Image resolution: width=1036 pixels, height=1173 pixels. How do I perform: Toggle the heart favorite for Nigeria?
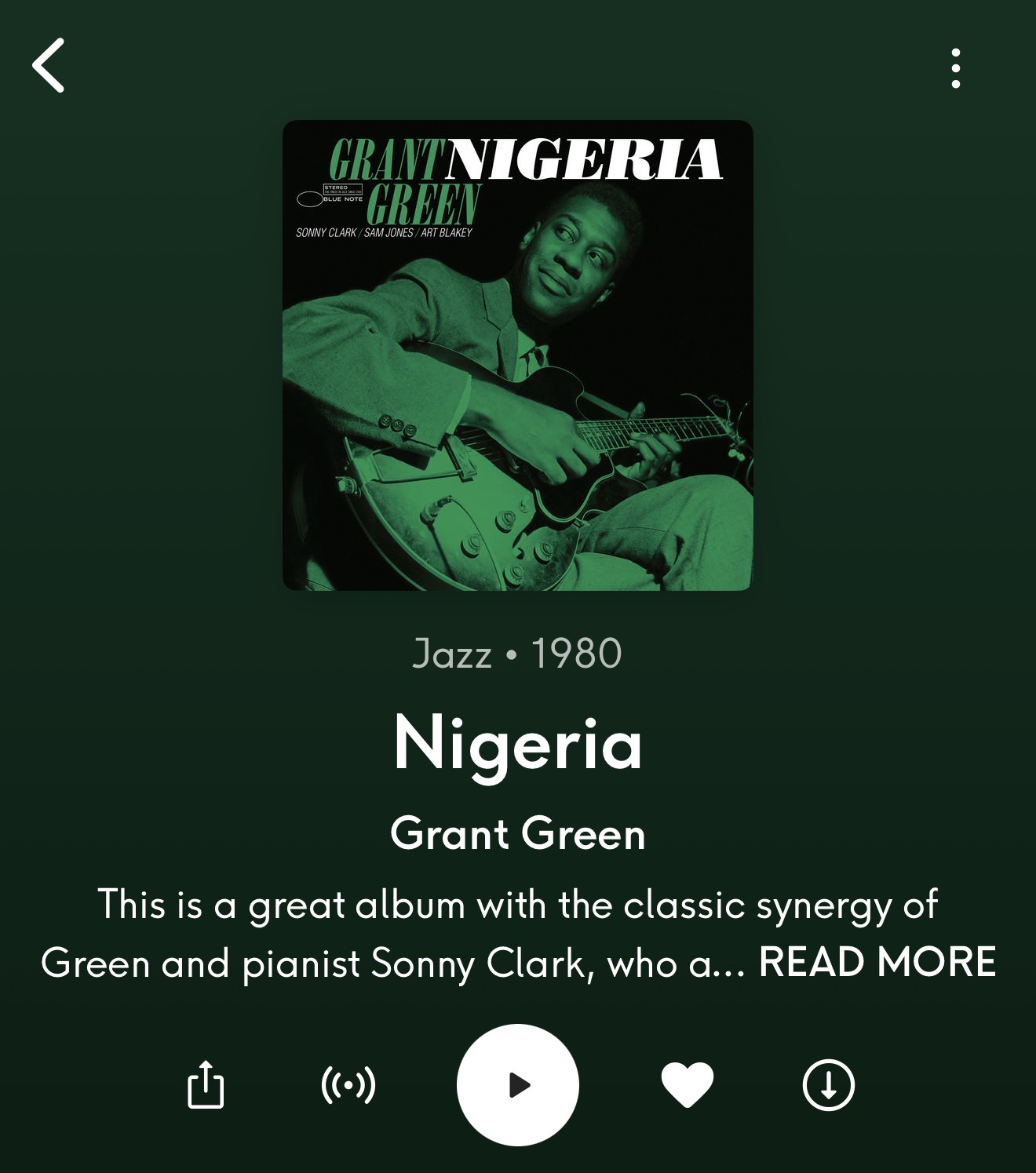[688, 1084]
